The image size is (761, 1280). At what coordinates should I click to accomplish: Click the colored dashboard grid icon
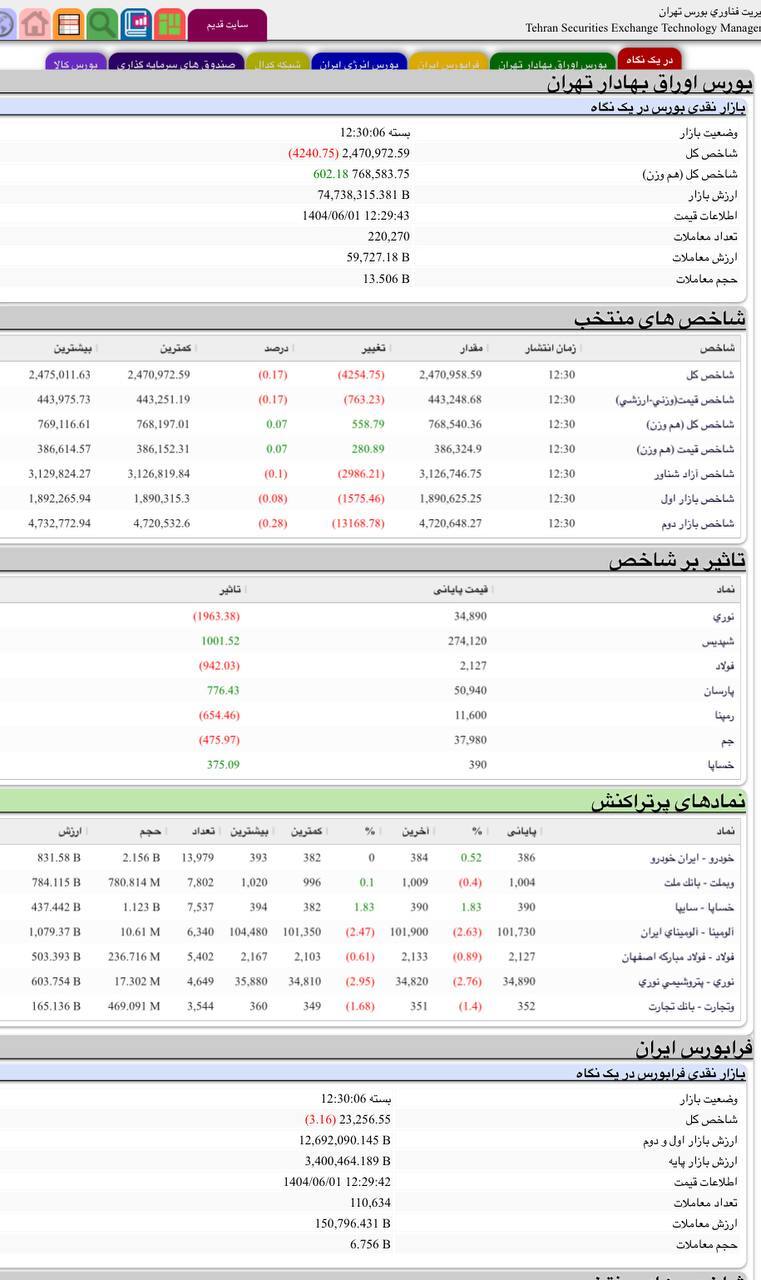pyautogui.click(x=170, y=23)
